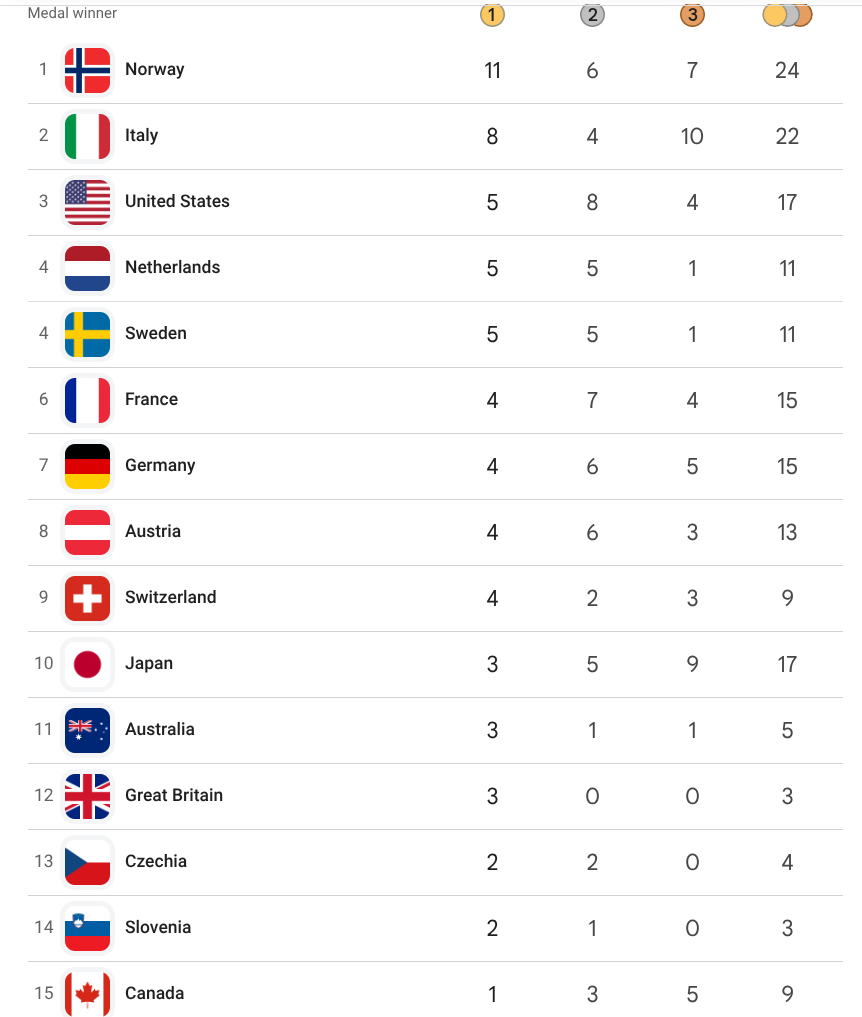Open the Netherlands row
862x1017 pixels.
172,268
